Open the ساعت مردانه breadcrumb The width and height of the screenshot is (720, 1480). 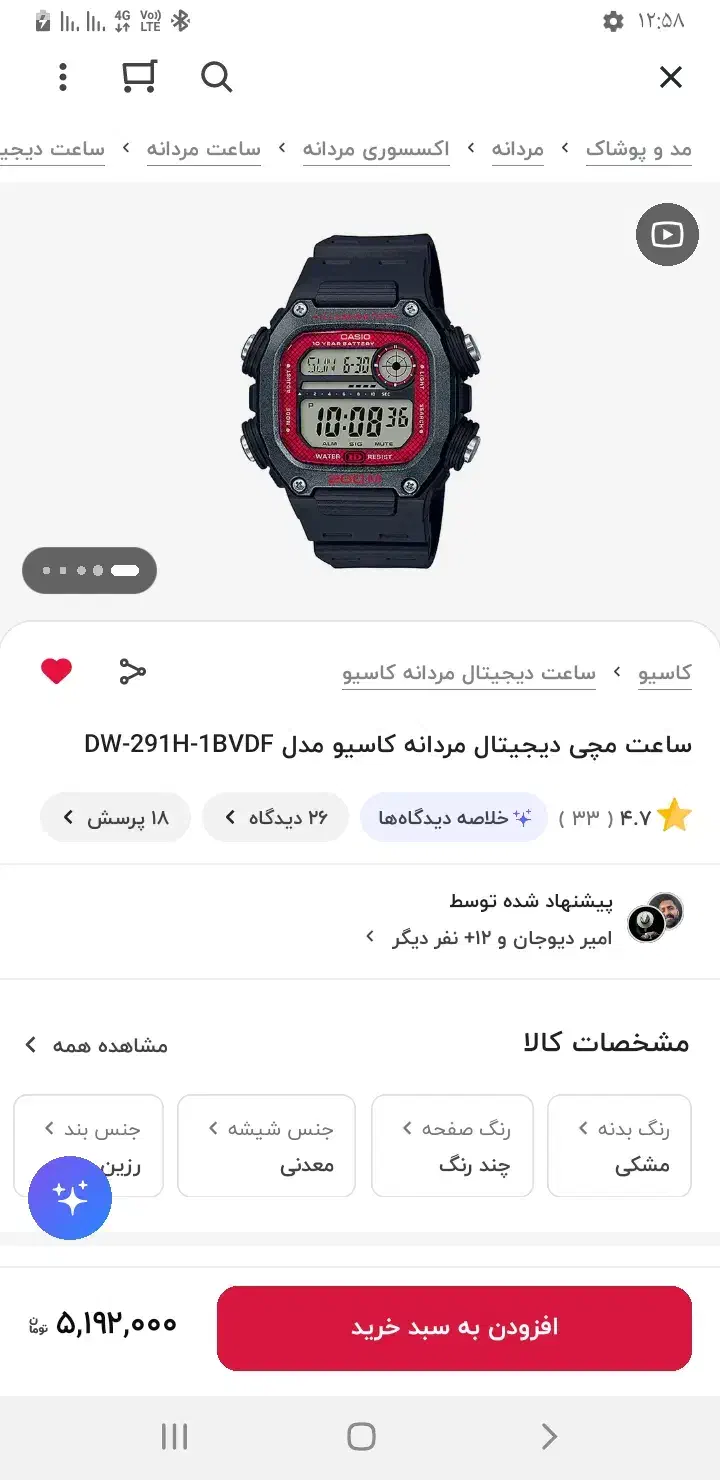click(x=204, y=150)
